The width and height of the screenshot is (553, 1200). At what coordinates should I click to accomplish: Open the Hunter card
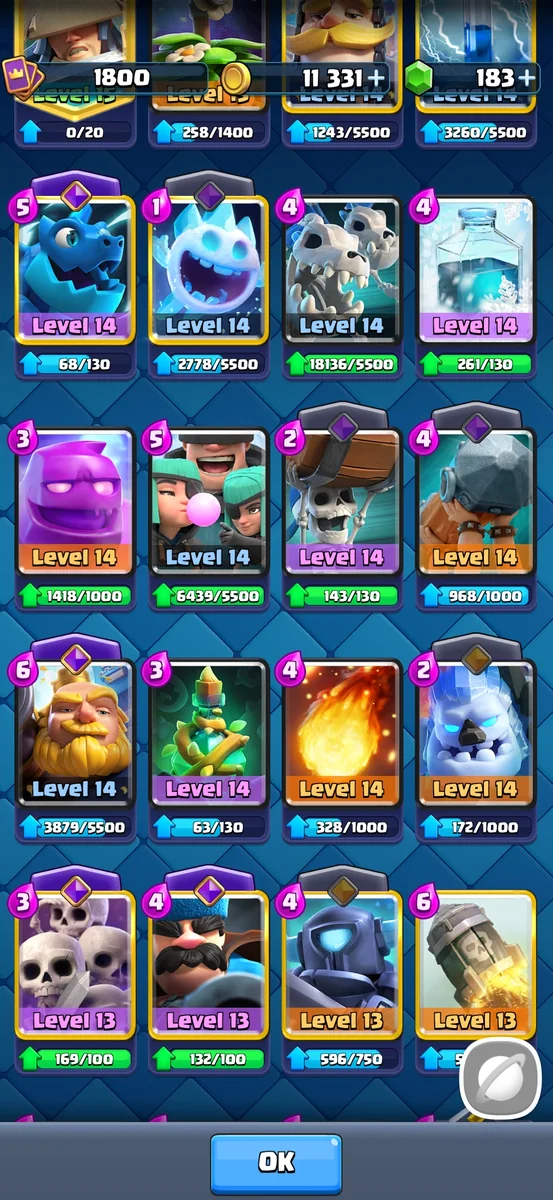pos(209,964)
